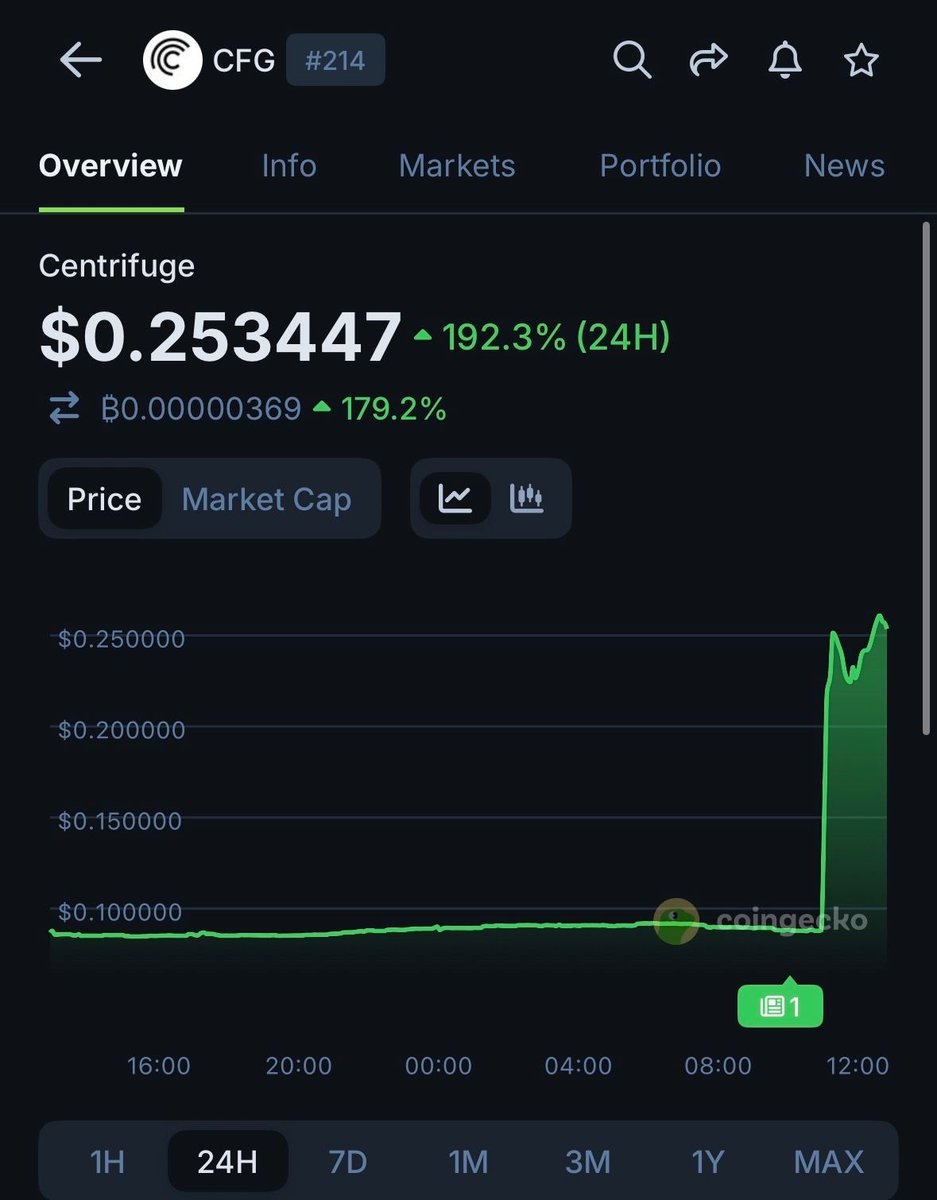Viewport: 937px width, 1200px height.
Task: Share the CFG coin page
Action: click(x=708, y=61)
